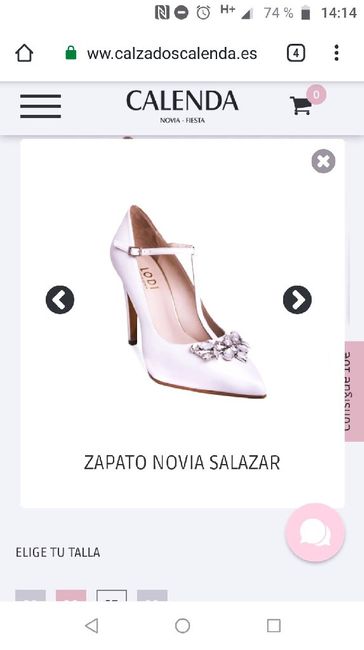Open the browser overflow menu
This screenshot has width=364, height=650.
(x=337, y=53)
